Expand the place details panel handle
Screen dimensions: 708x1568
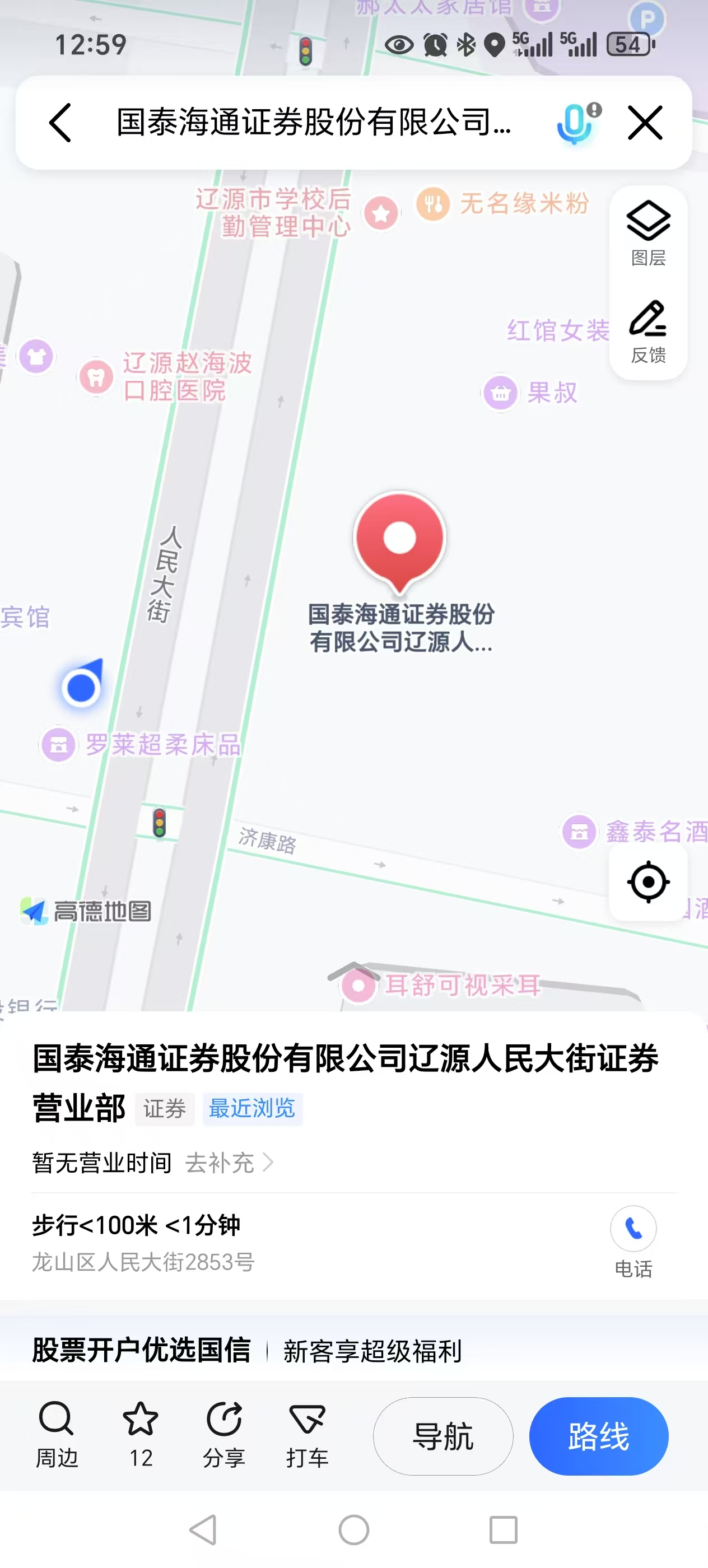353,970
